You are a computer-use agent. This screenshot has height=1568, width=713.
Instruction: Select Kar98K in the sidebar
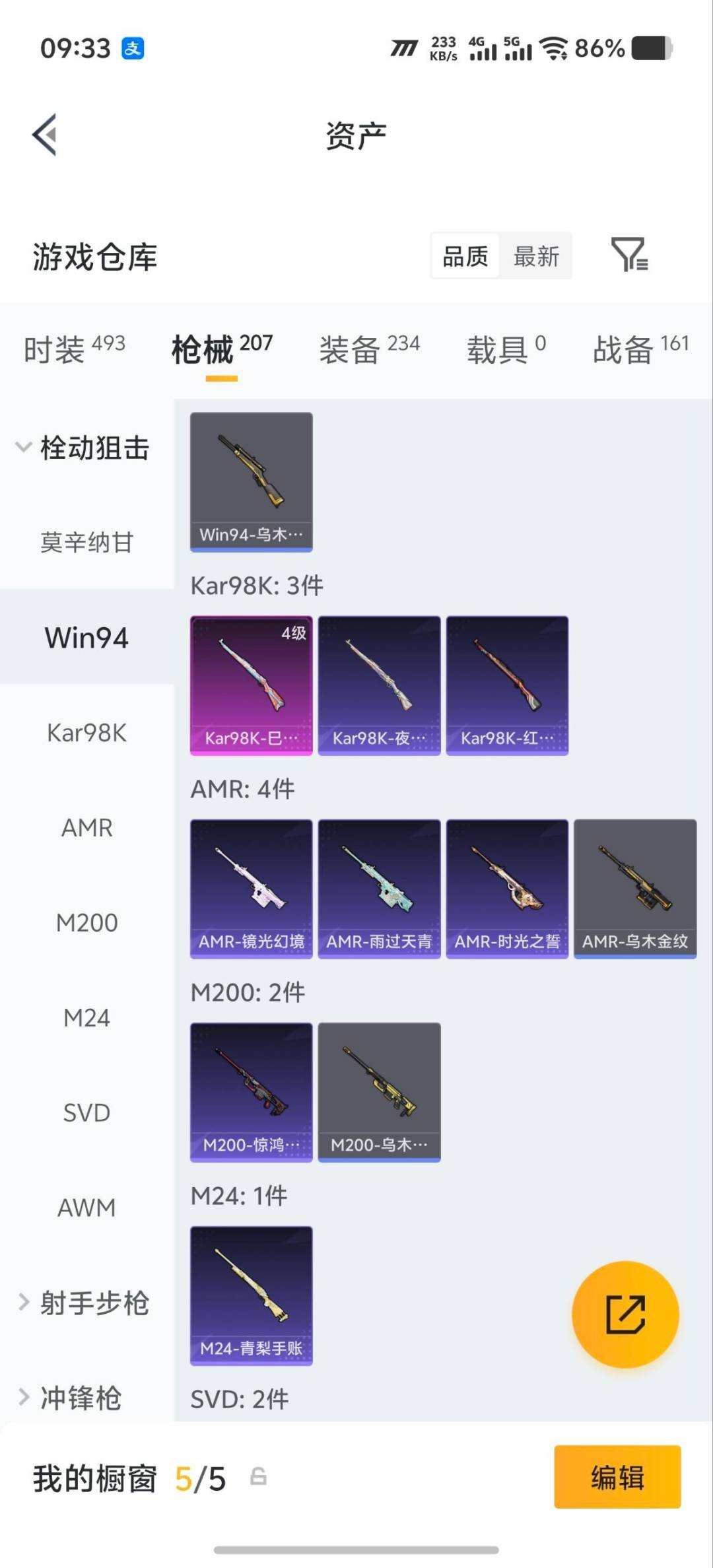tap(86, 733)
